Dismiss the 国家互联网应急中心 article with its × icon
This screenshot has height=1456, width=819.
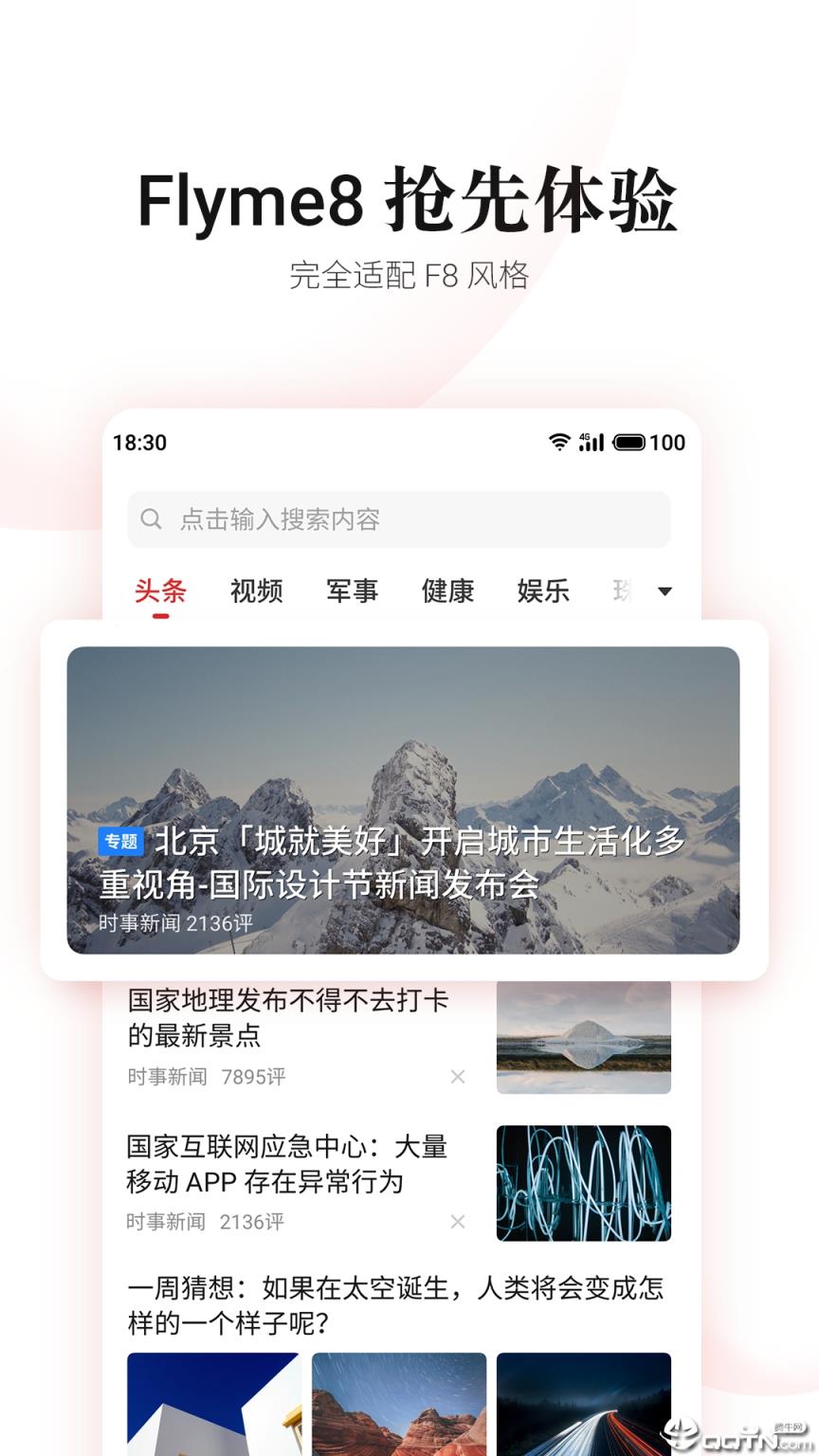458,1222
